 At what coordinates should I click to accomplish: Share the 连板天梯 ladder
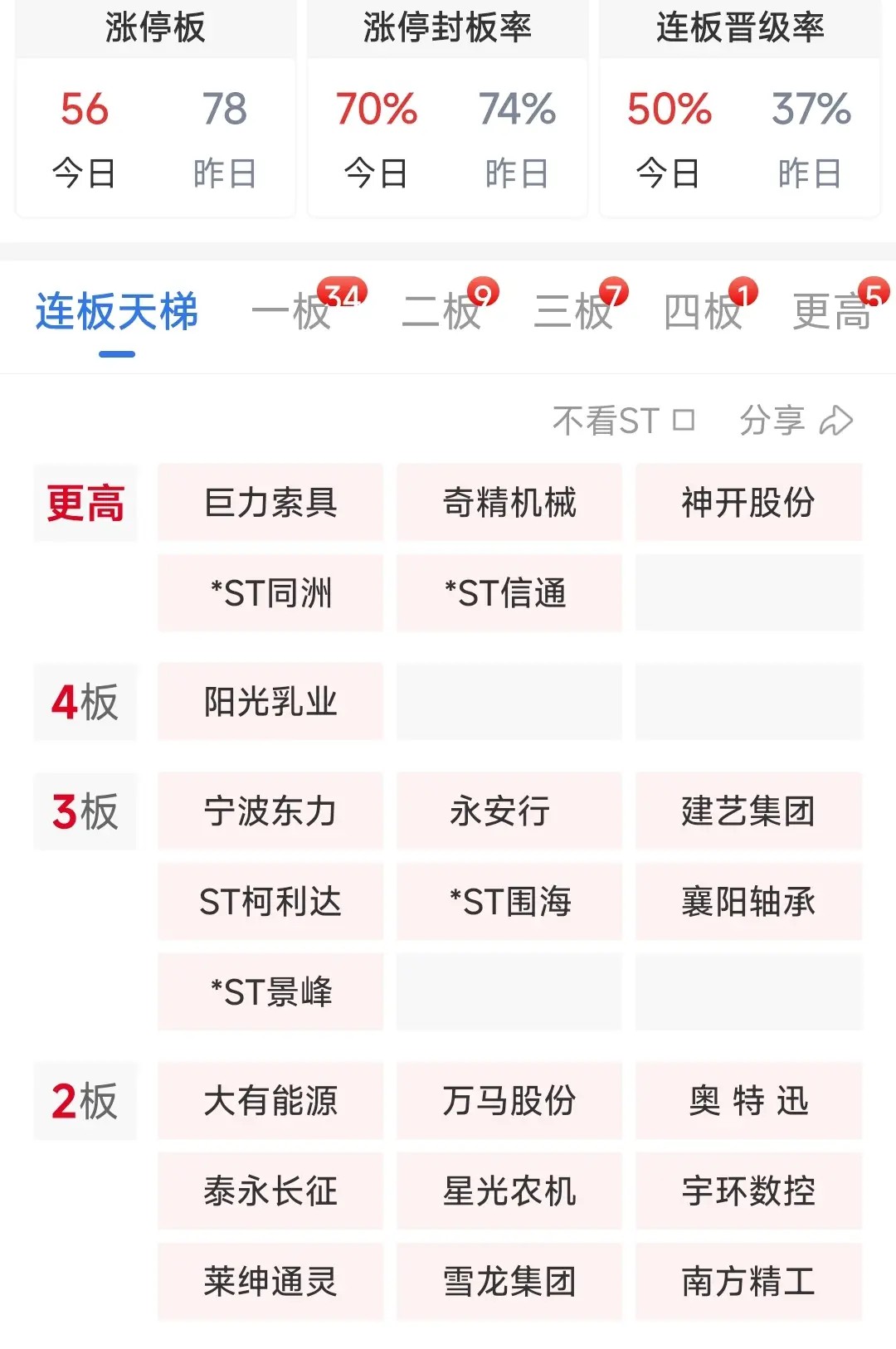coord(796,421)
